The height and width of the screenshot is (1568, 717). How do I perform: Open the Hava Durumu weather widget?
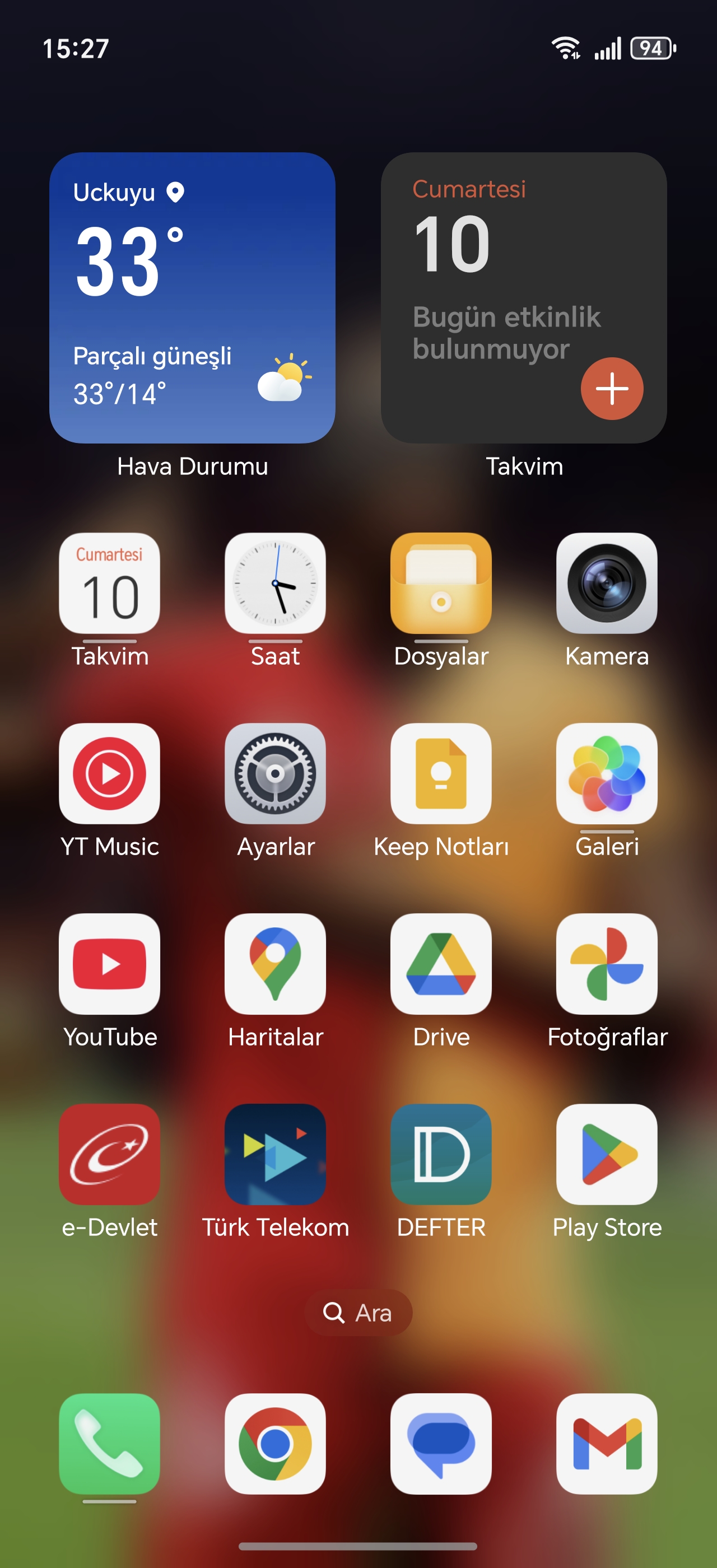(192, 298)
